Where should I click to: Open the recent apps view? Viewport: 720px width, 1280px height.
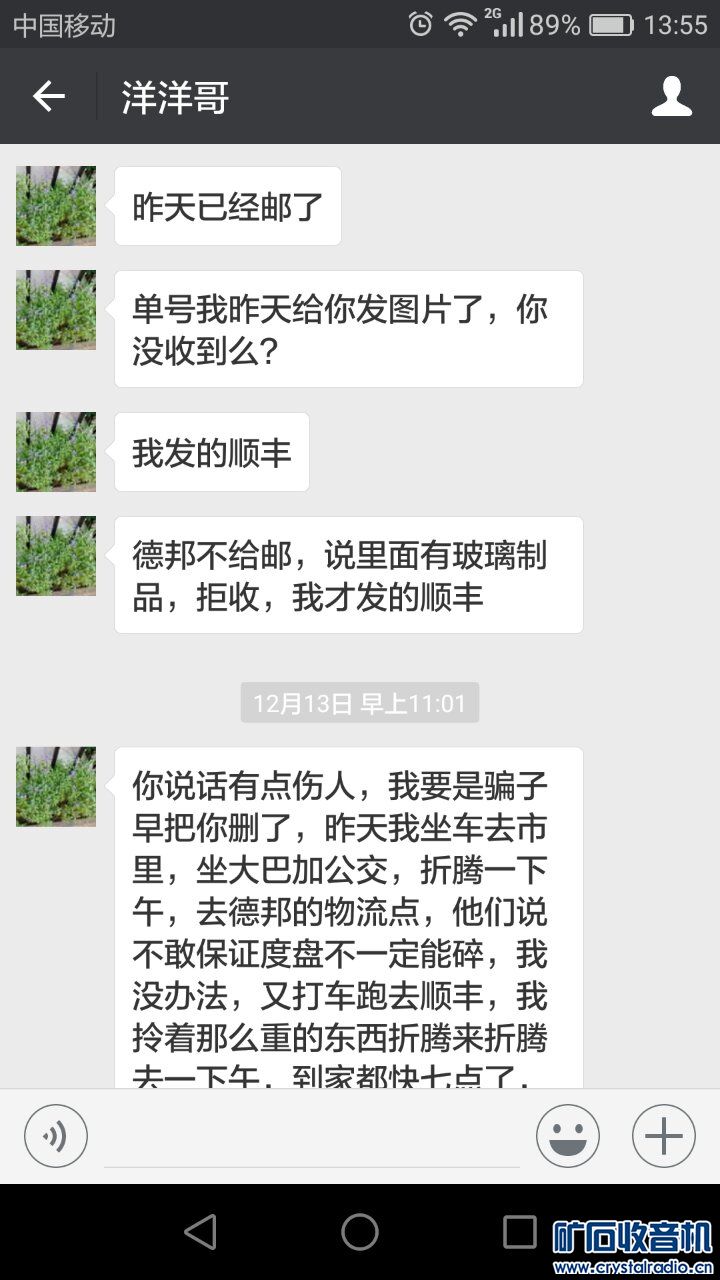coord(519,1232)
